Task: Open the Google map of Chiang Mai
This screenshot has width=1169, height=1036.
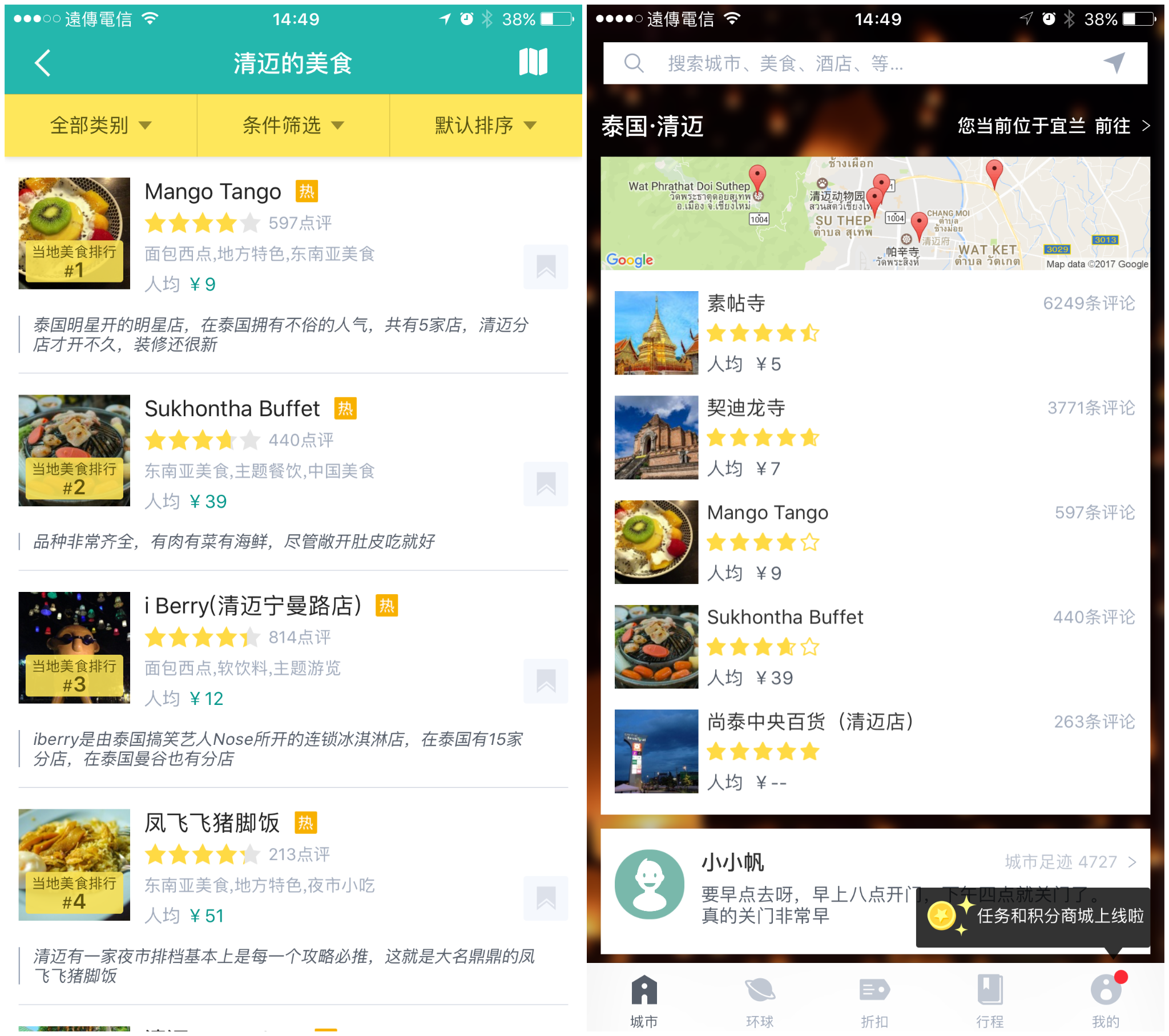Action: coord(875,214)
